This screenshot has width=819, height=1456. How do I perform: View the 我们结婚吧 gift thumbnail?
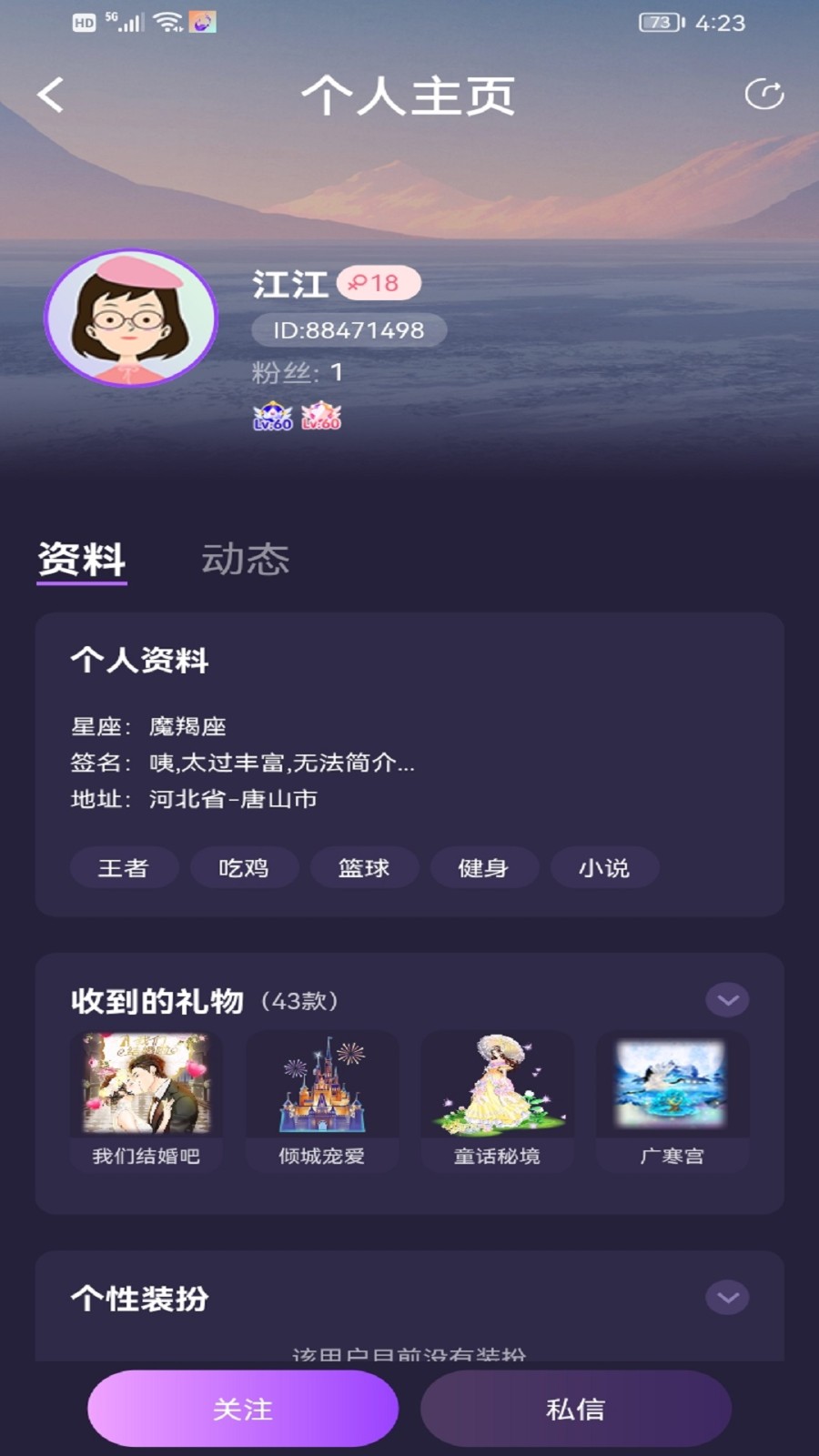click(147, 1083)
